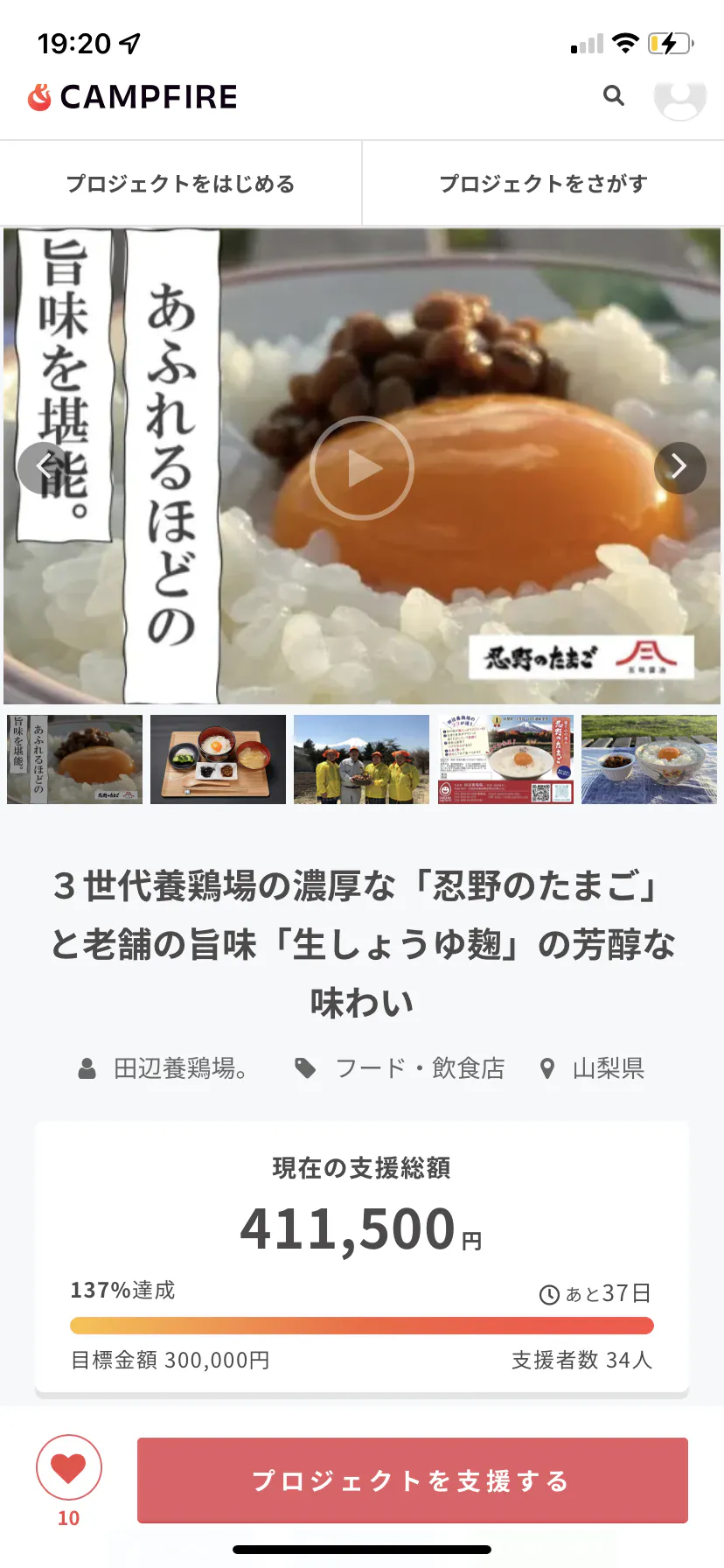The image size is (724, 1568).
Task: Tap プロジェクトを支援する button
Action: 412,1480
